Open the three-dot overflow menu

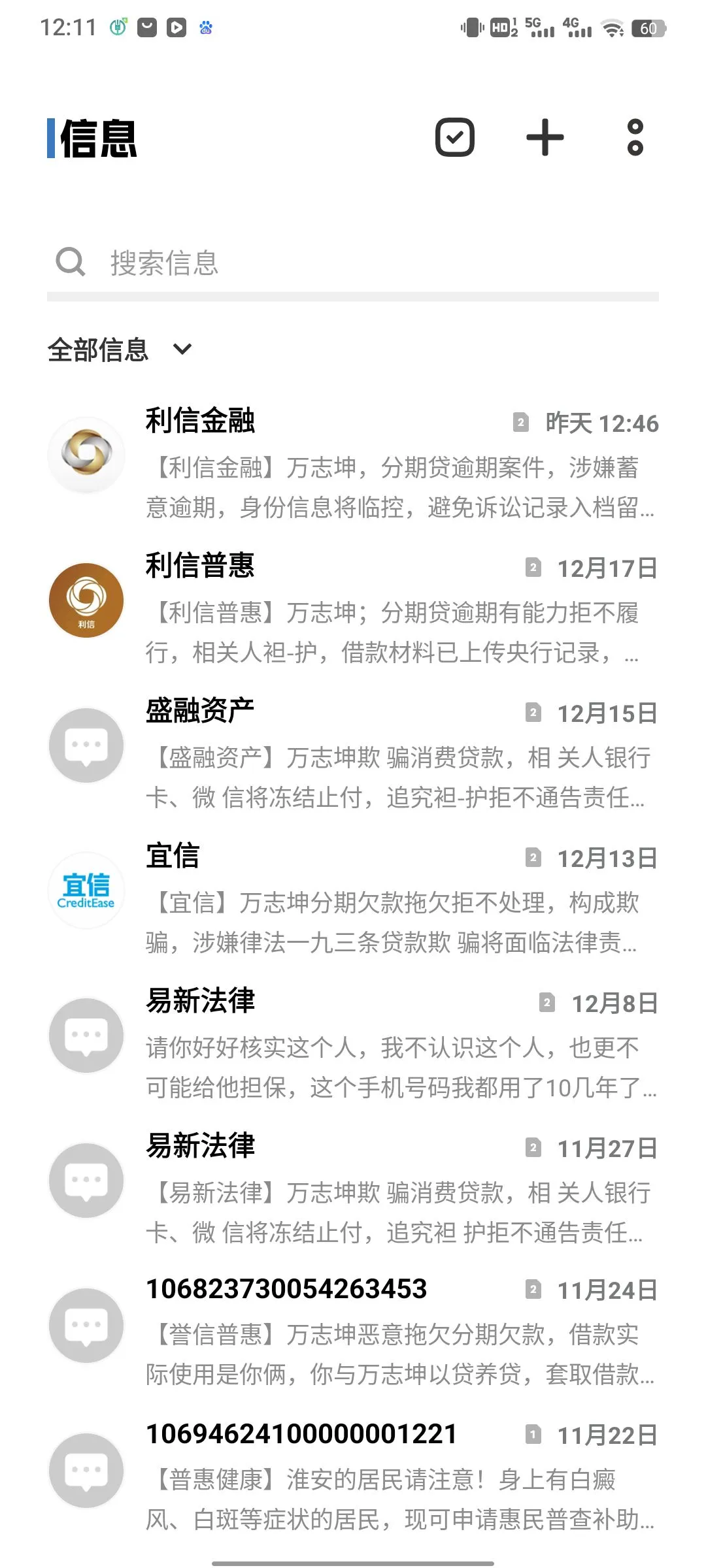pyautogui.click(x=635, y=137)
